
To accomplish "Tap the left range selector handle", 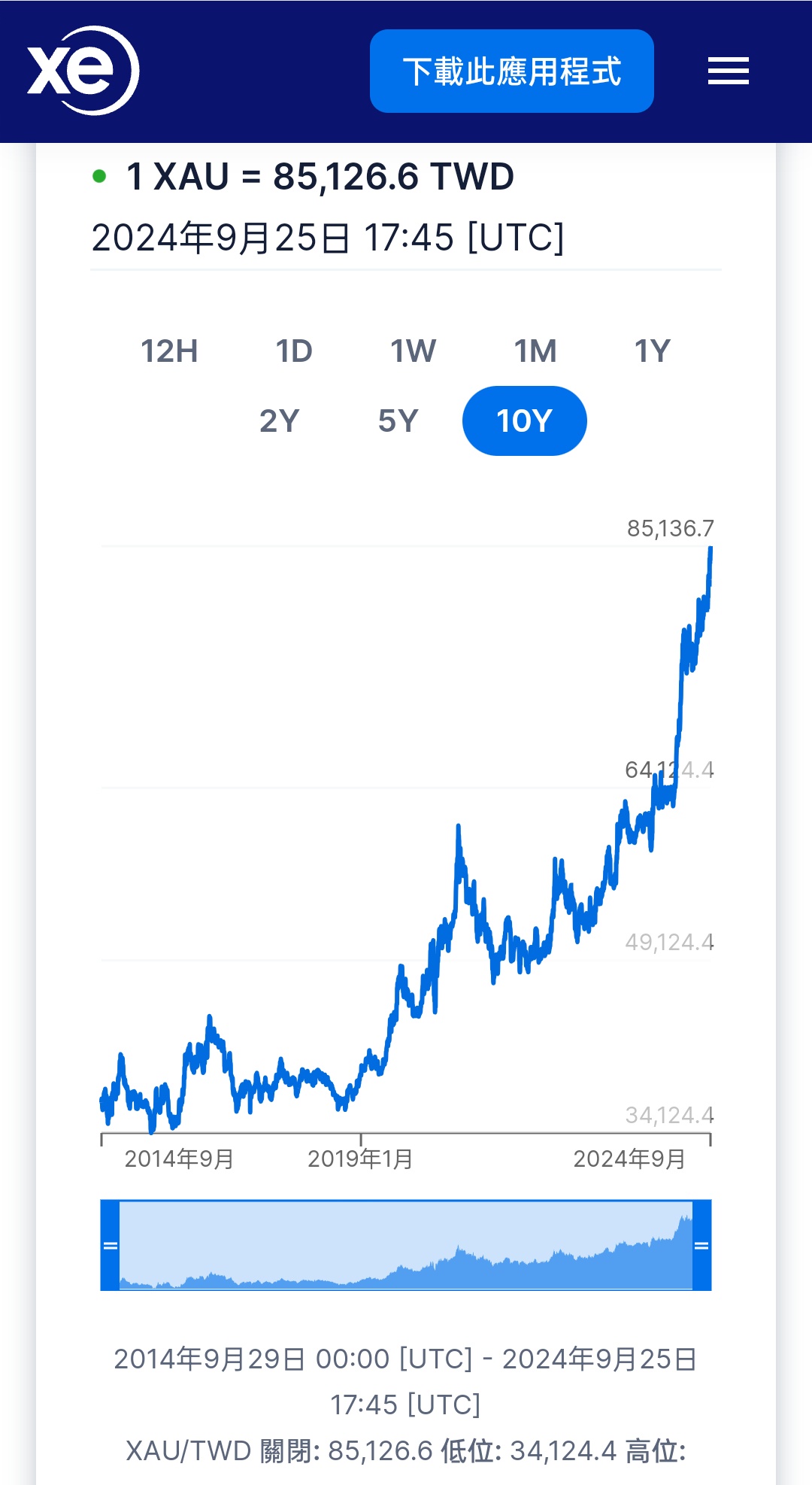I will point(110,1245).
